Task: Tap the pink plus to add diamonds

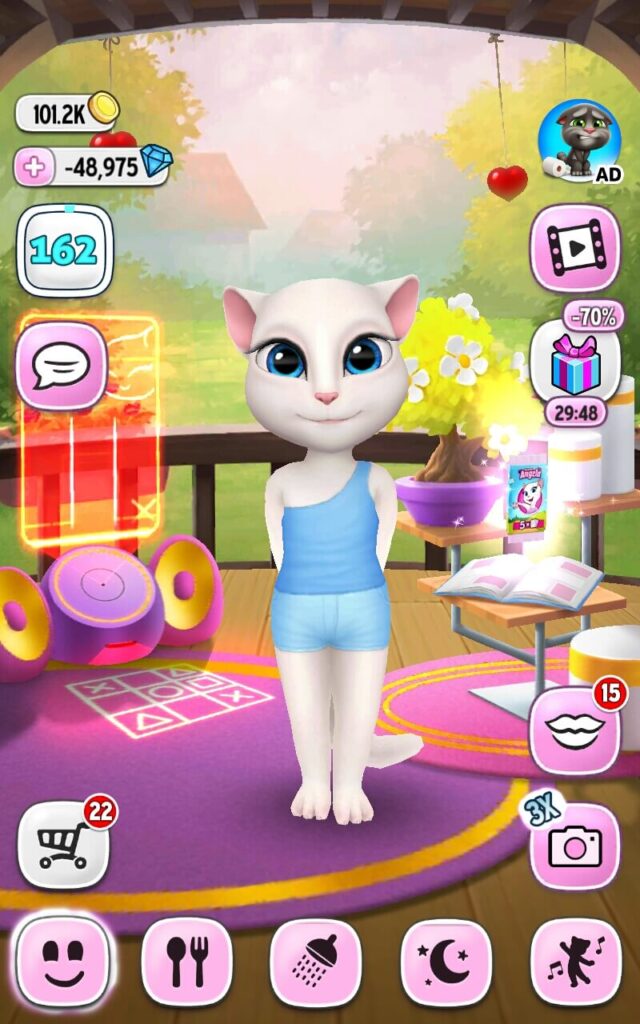Action: pos(34,168)
